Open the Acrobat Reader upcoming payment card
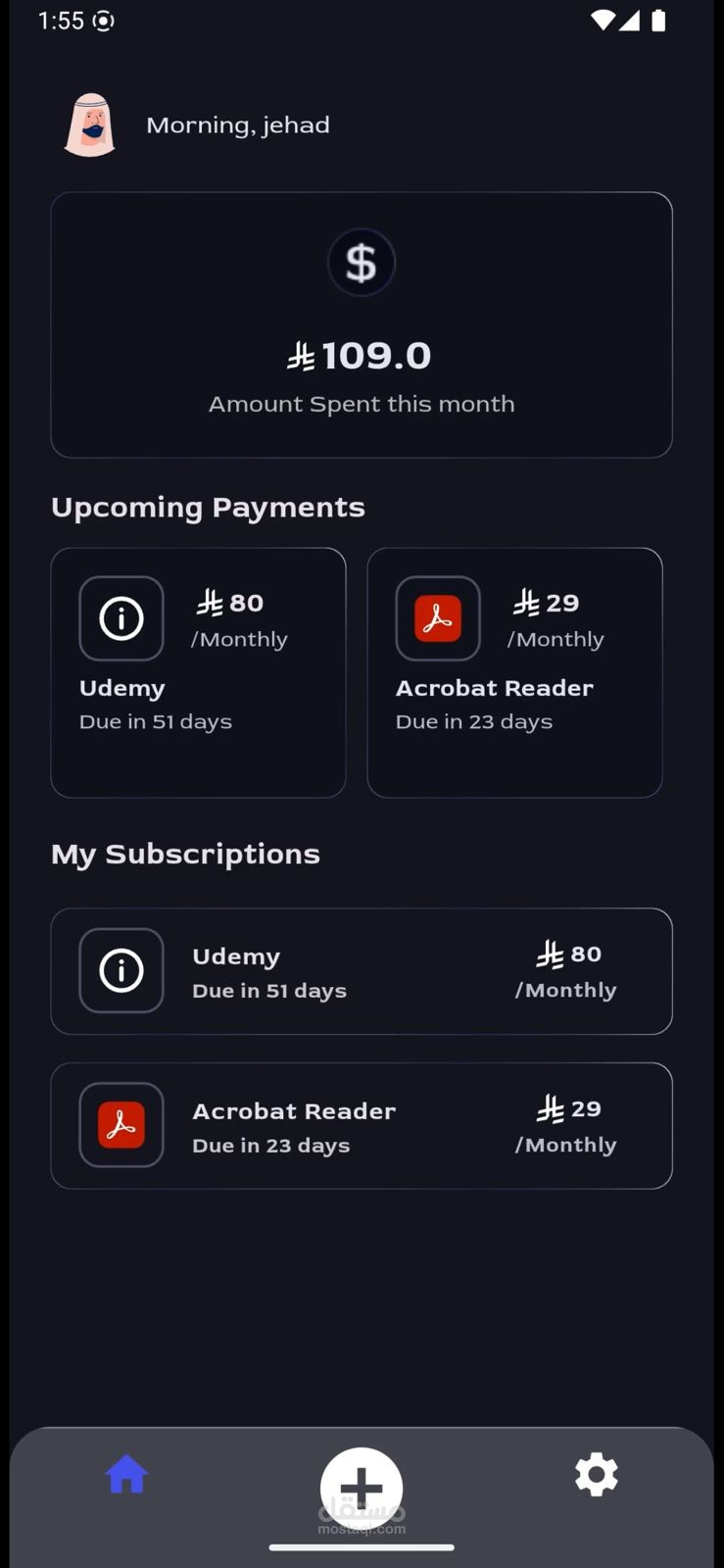 coord(514,672)
